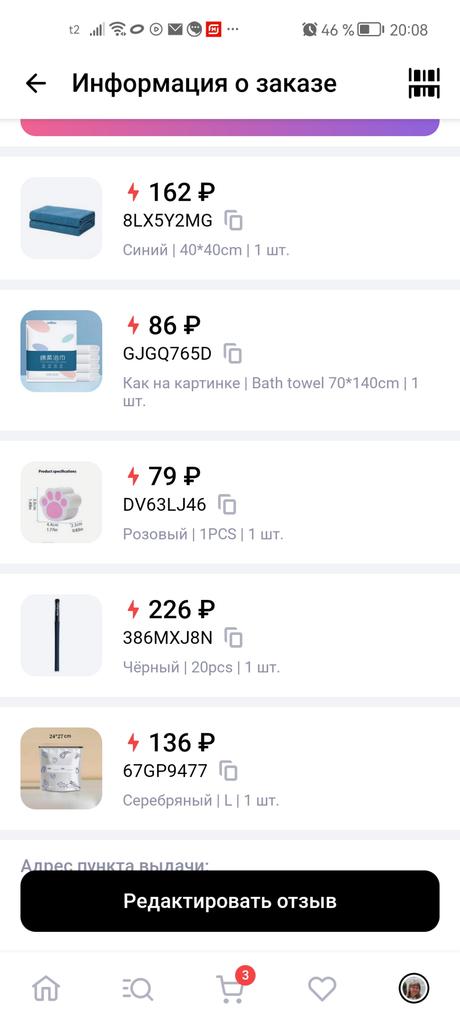
Task: Open the favorites heart tab
Action: pyautogui.click(x=322, y=989)
